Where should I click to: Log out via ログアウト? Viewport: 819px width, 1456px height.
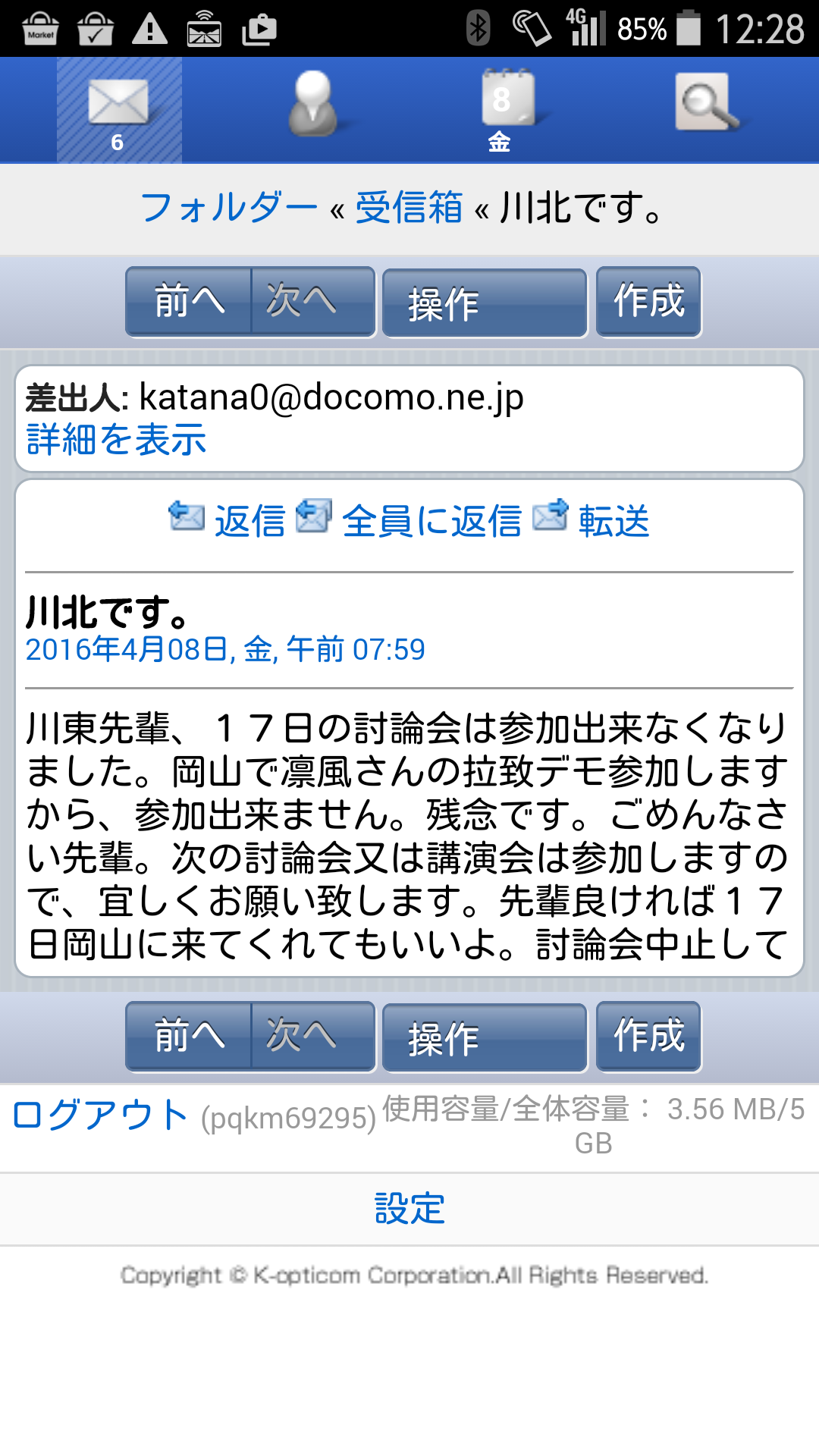click(100, 1116)
